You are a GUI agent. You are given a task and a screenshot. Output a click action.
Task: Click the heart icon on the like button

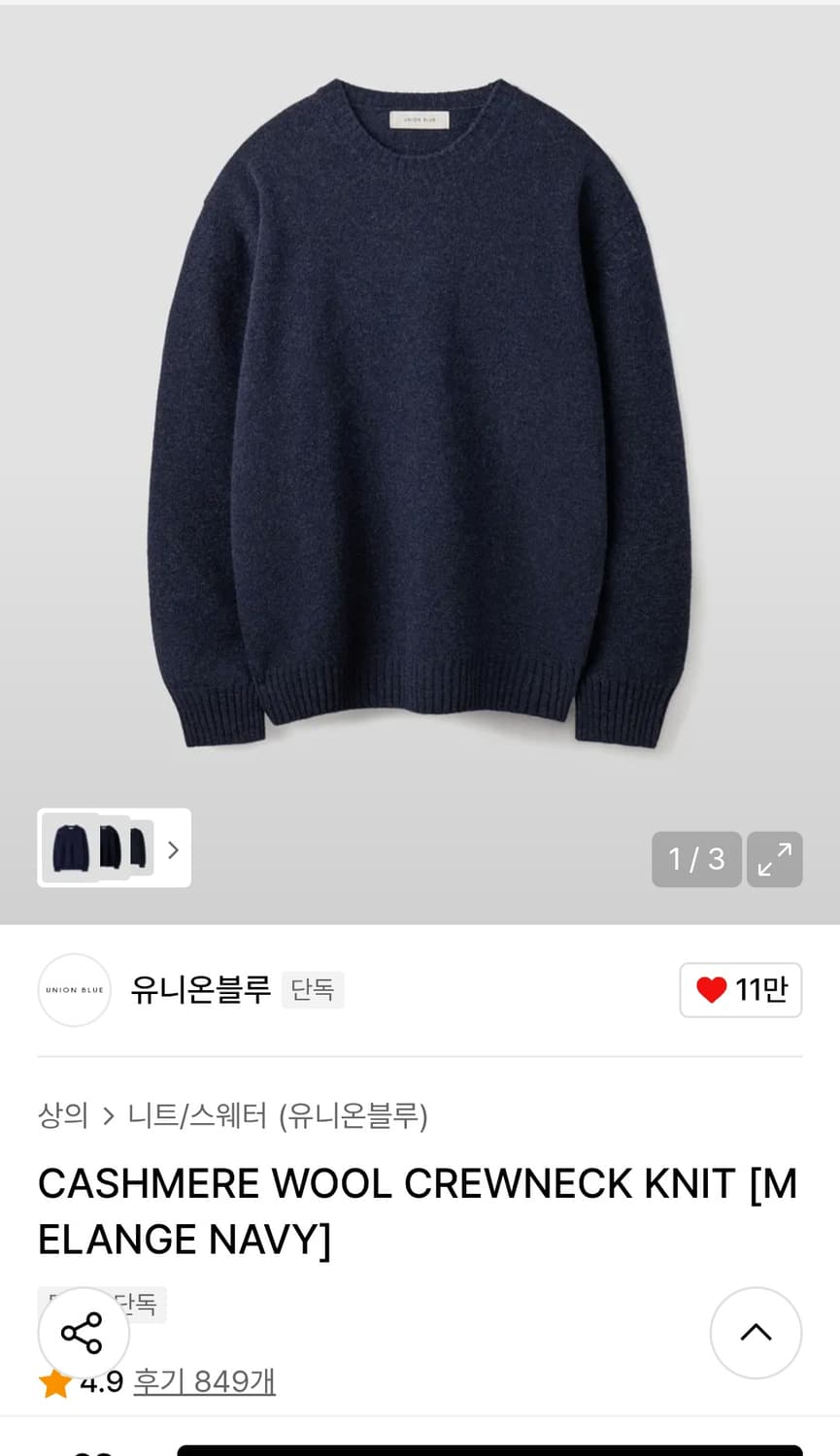[x=712, y=990]
